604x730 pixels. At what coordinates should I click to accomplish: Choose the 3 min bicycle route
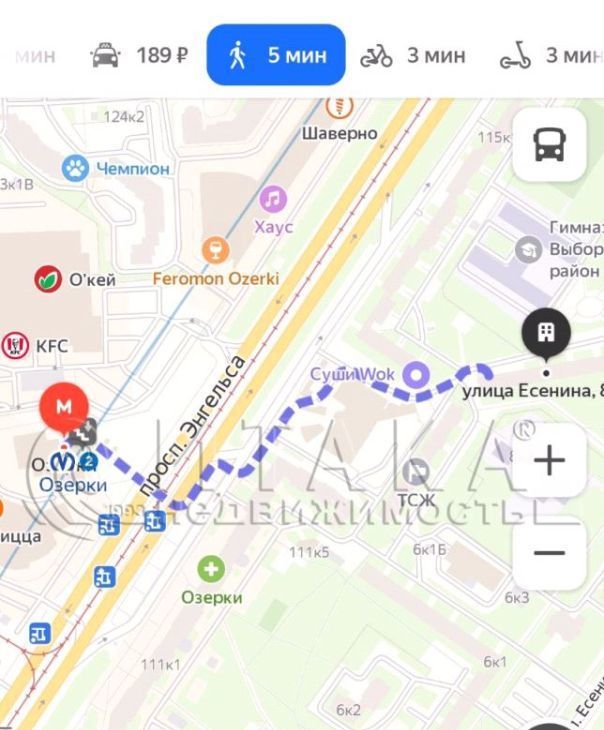pyautogui.click(x=413, y=55)
